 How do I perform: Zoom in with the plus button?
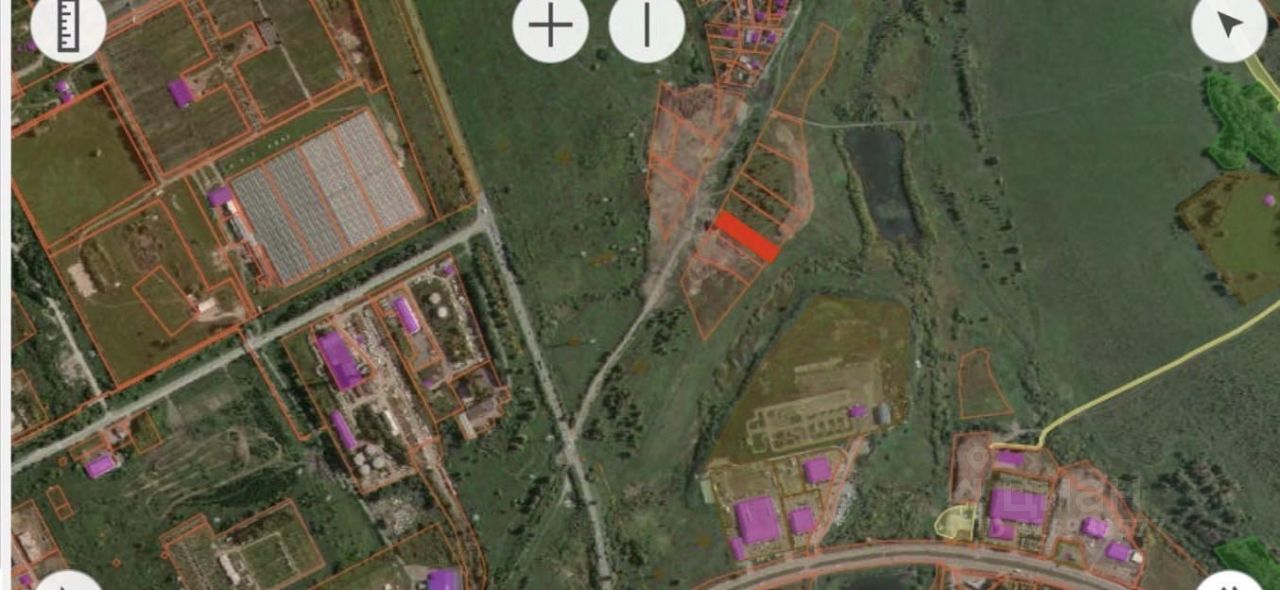coord(550,26)
